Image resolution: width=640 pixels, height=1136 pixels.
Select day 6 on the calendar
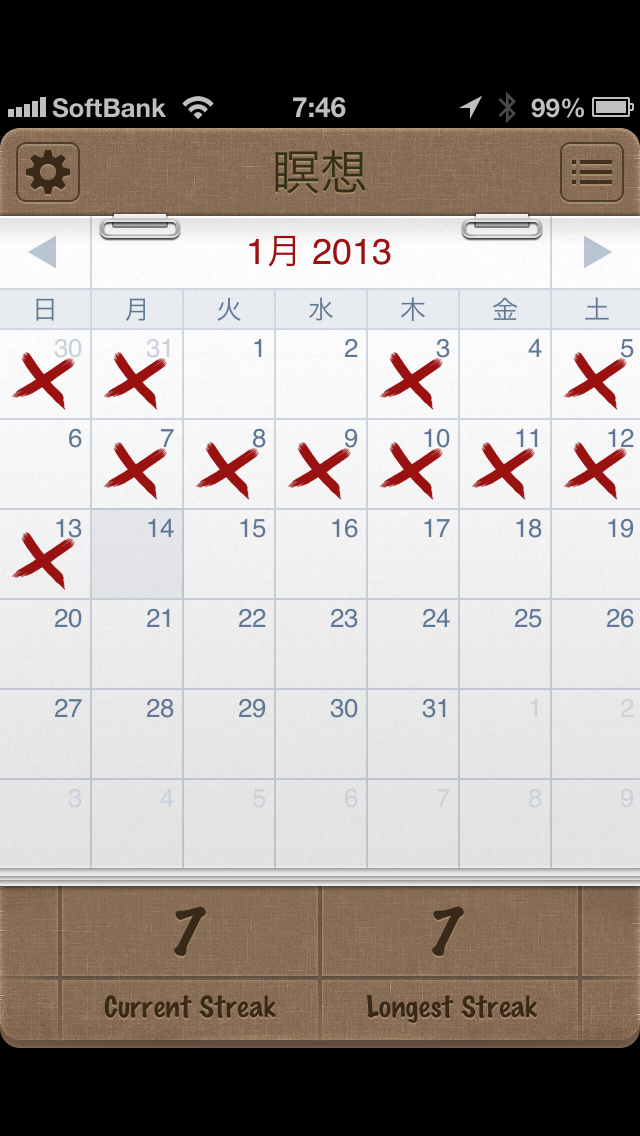click(45, 464)
